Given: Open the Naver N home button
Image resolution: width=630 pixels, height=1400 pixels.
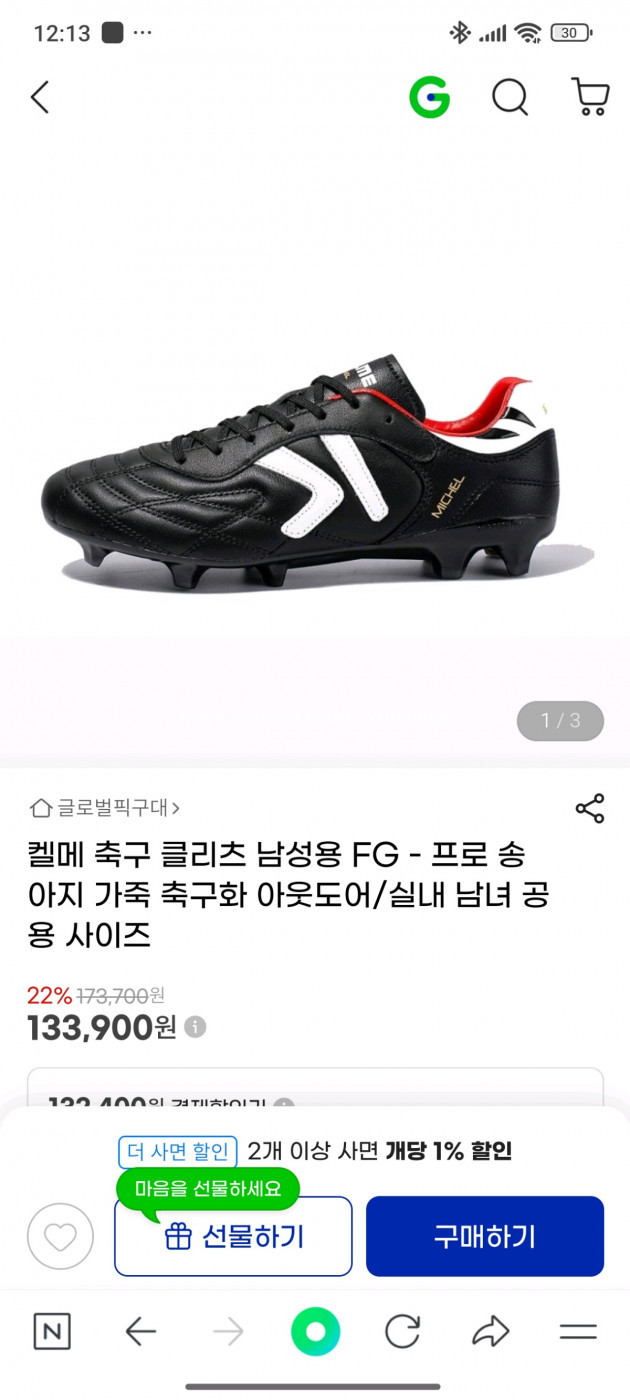Looking at the screenshot, I should point(52,1332).
